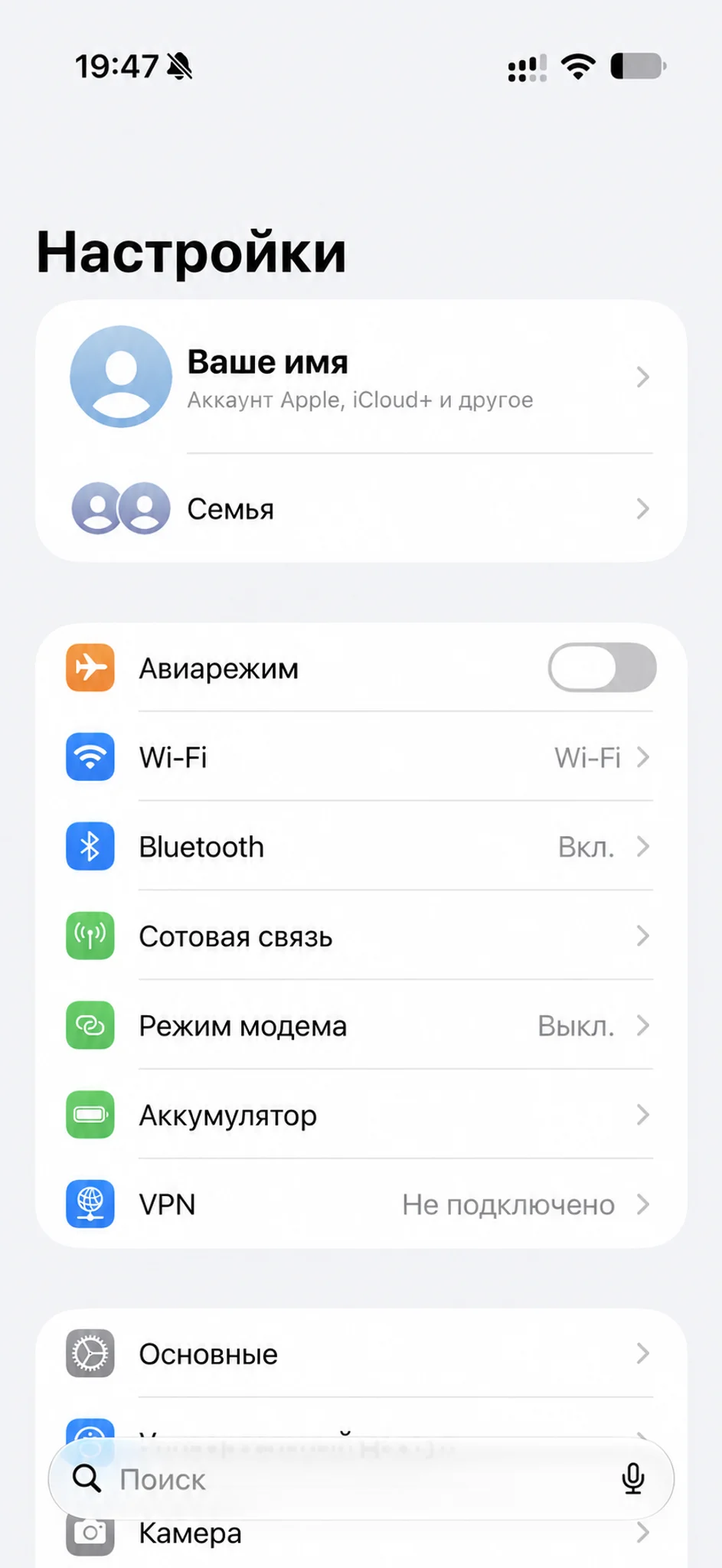Toggle the «Авиарежим» switch
The width and height of the screenshot is (722, 1568).
pos(602,668)
